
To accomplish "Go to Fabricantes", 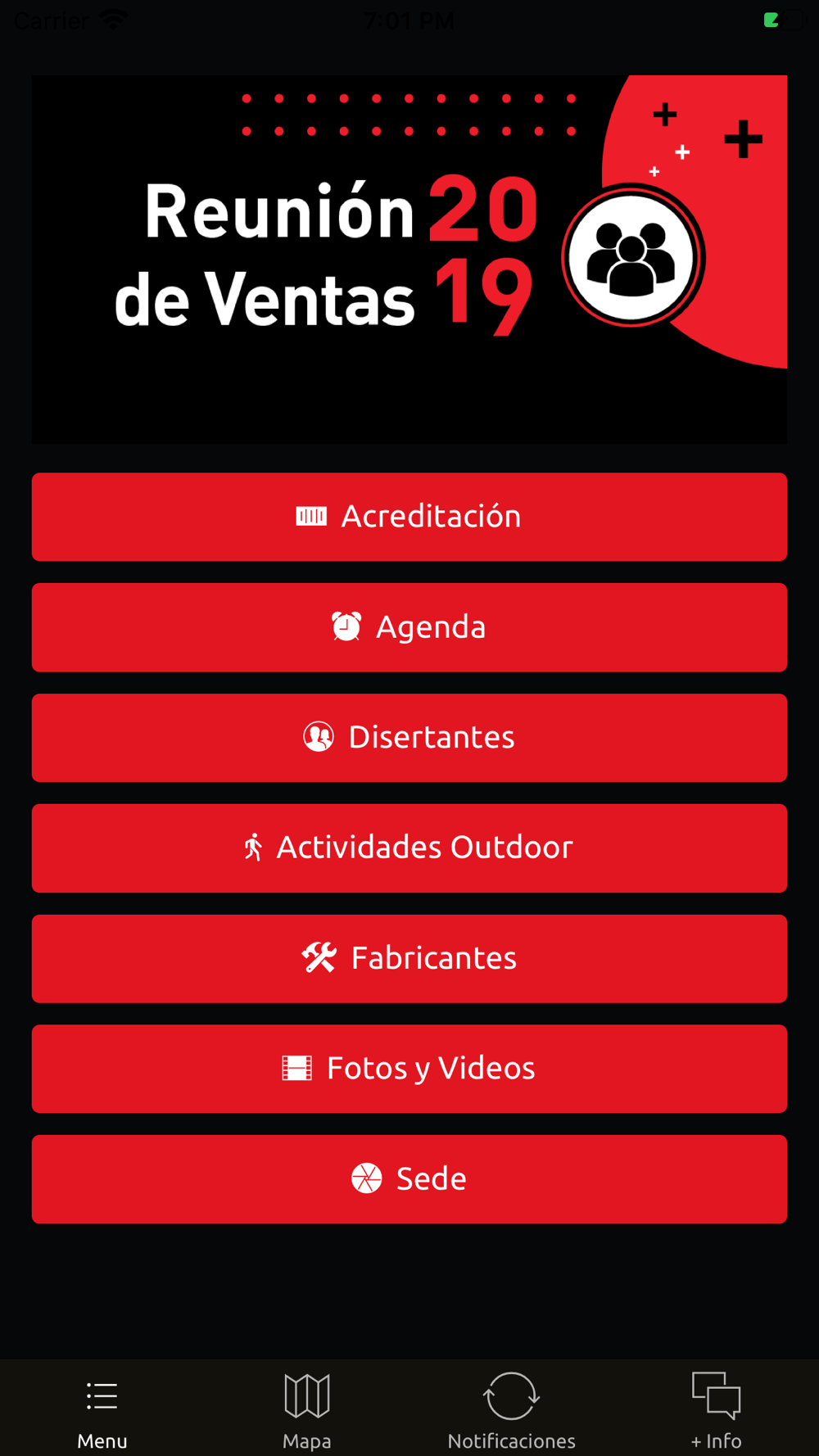I will (409, 959).
